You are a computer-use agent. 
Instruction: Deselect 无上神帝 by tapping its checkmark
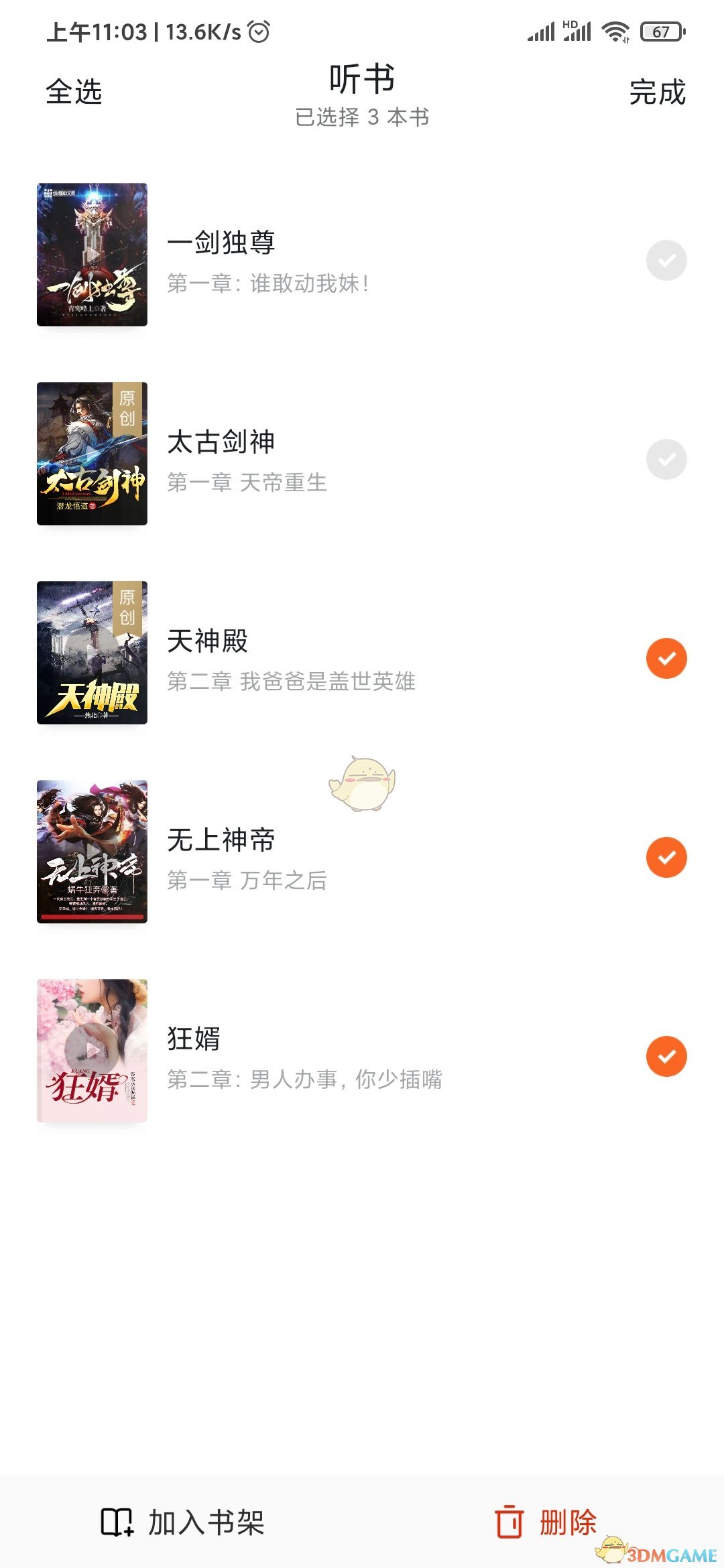tap(666, 856)
